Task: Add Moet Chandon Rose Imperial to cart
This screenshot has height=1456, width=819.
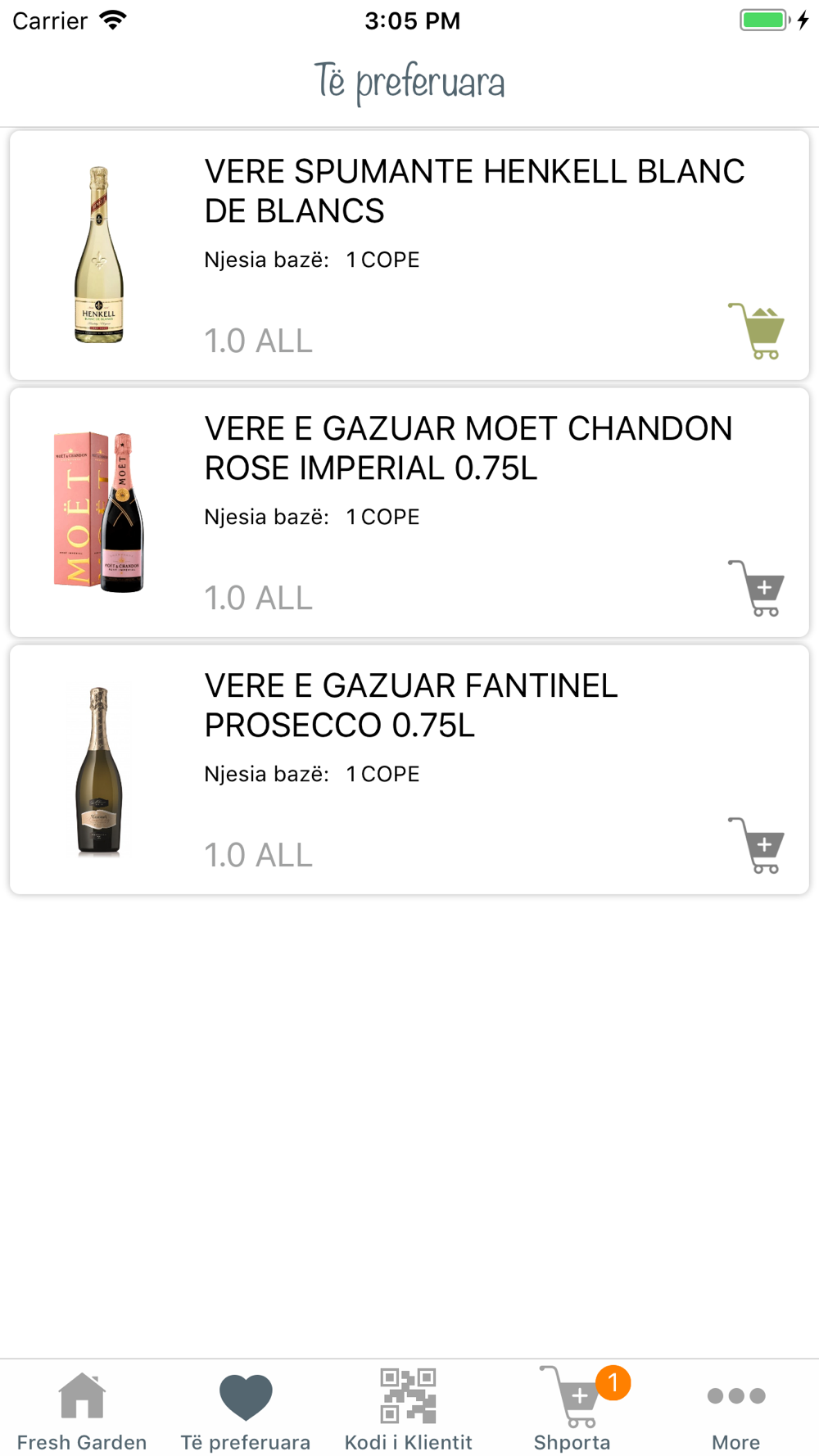Action: (x=756, y=588)
